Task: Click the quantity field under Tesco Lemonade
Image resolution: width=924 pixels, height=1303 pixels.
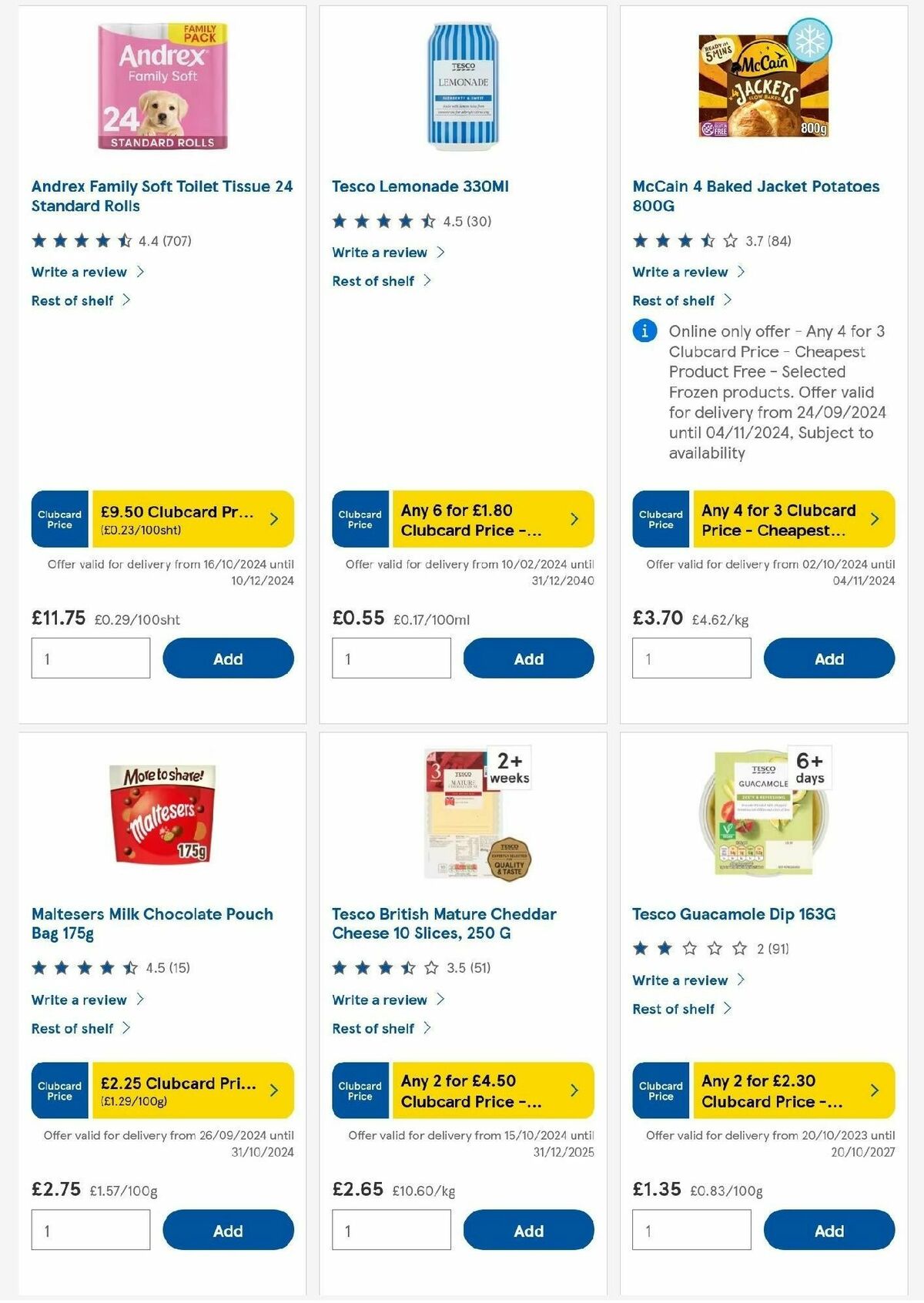Action: [x=391, y=658]
